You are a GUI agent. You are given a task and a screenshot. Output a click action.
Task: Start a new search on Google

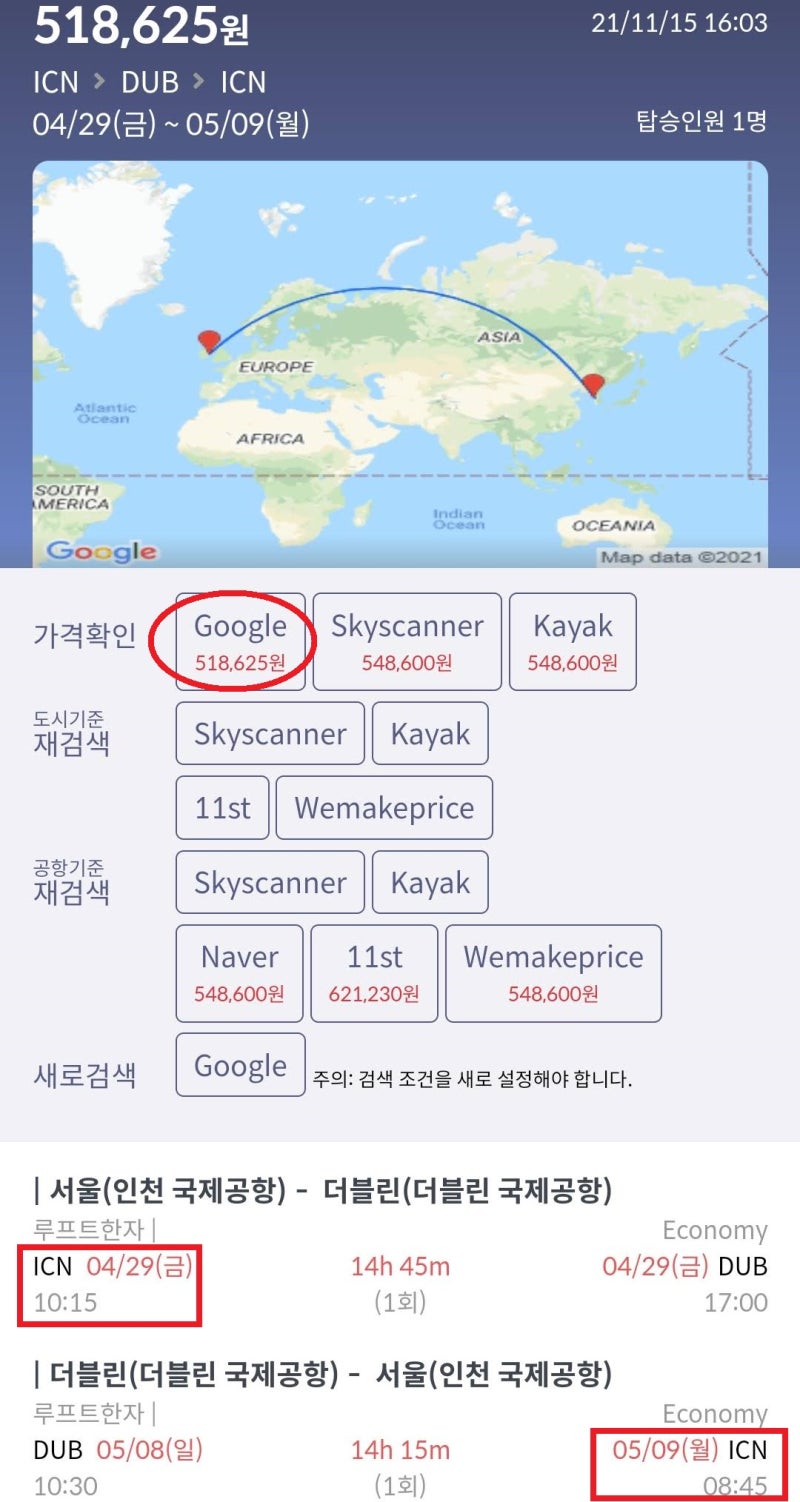(240, 1065)
